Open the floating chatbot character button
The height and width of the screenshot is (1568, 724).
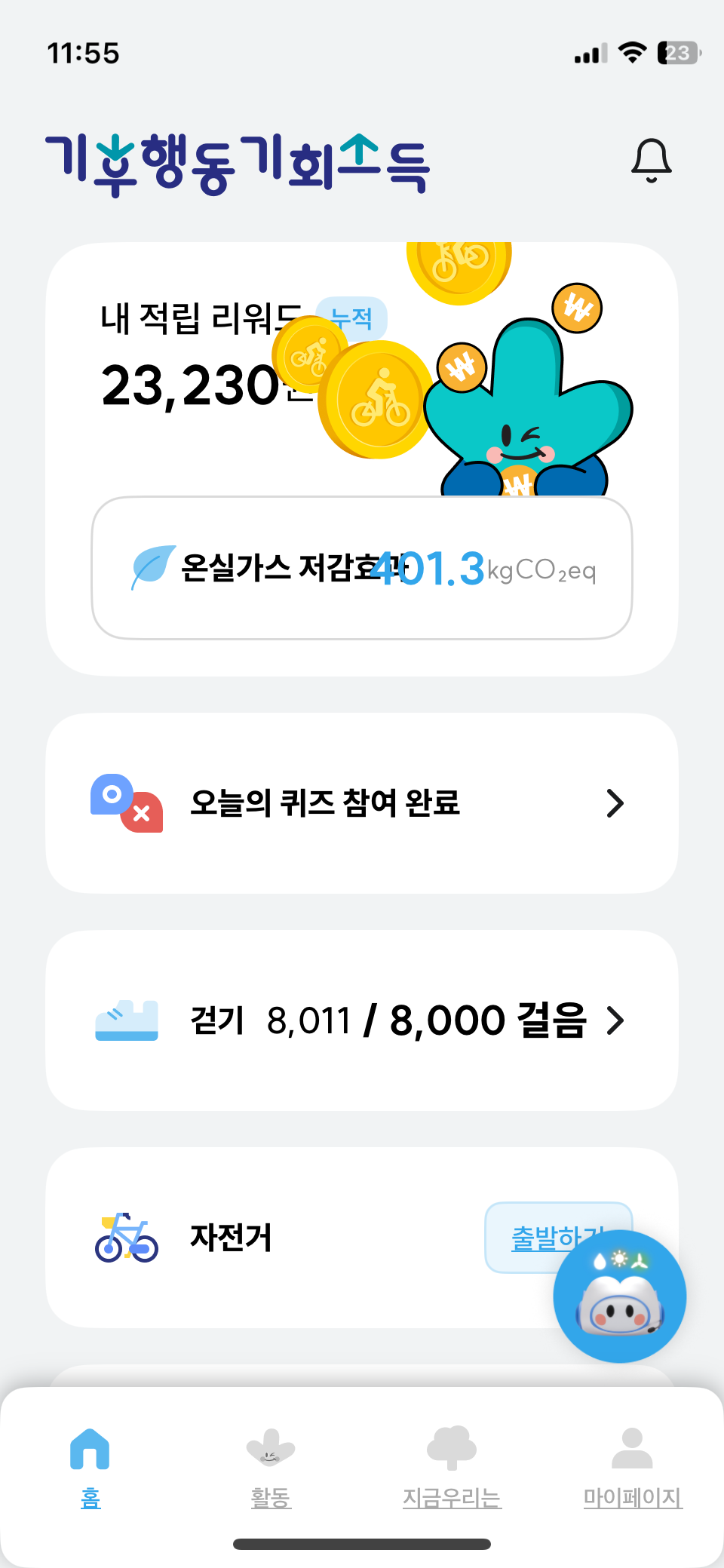click(x=619, y=1297)
